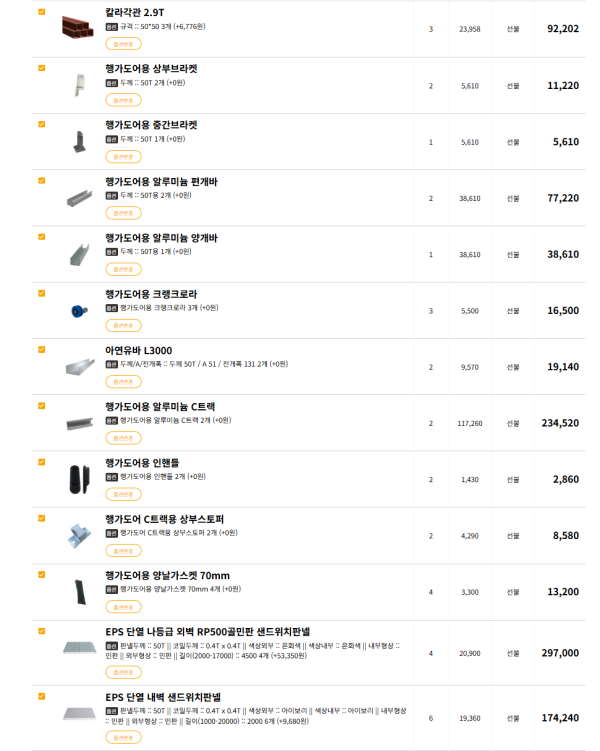Tap 옵션변경 under 행가도어용 중간브라켓
The height and width of the screenshot is (751, 600).
tap(123, 156)
